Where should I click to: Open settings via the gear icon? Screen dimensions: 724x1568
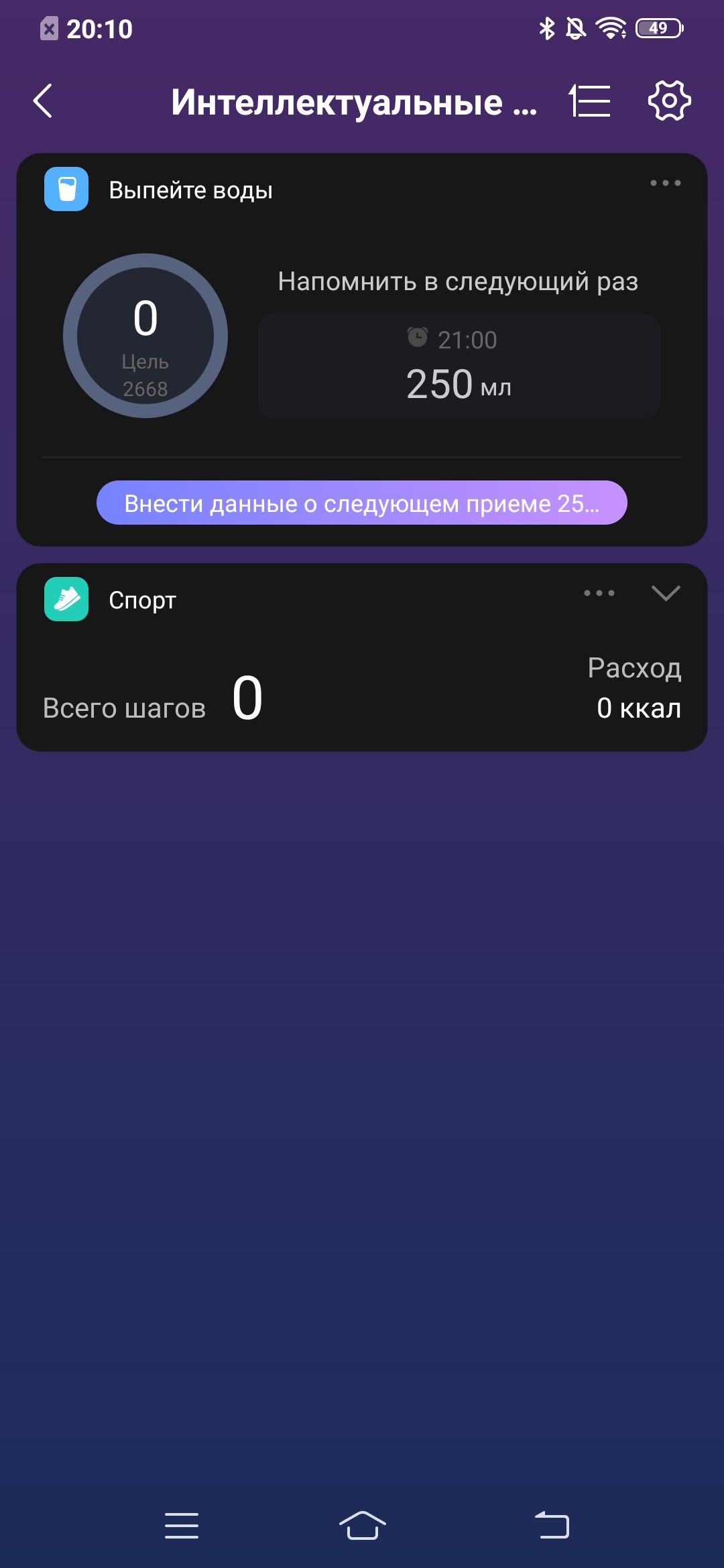pos(668,101)
